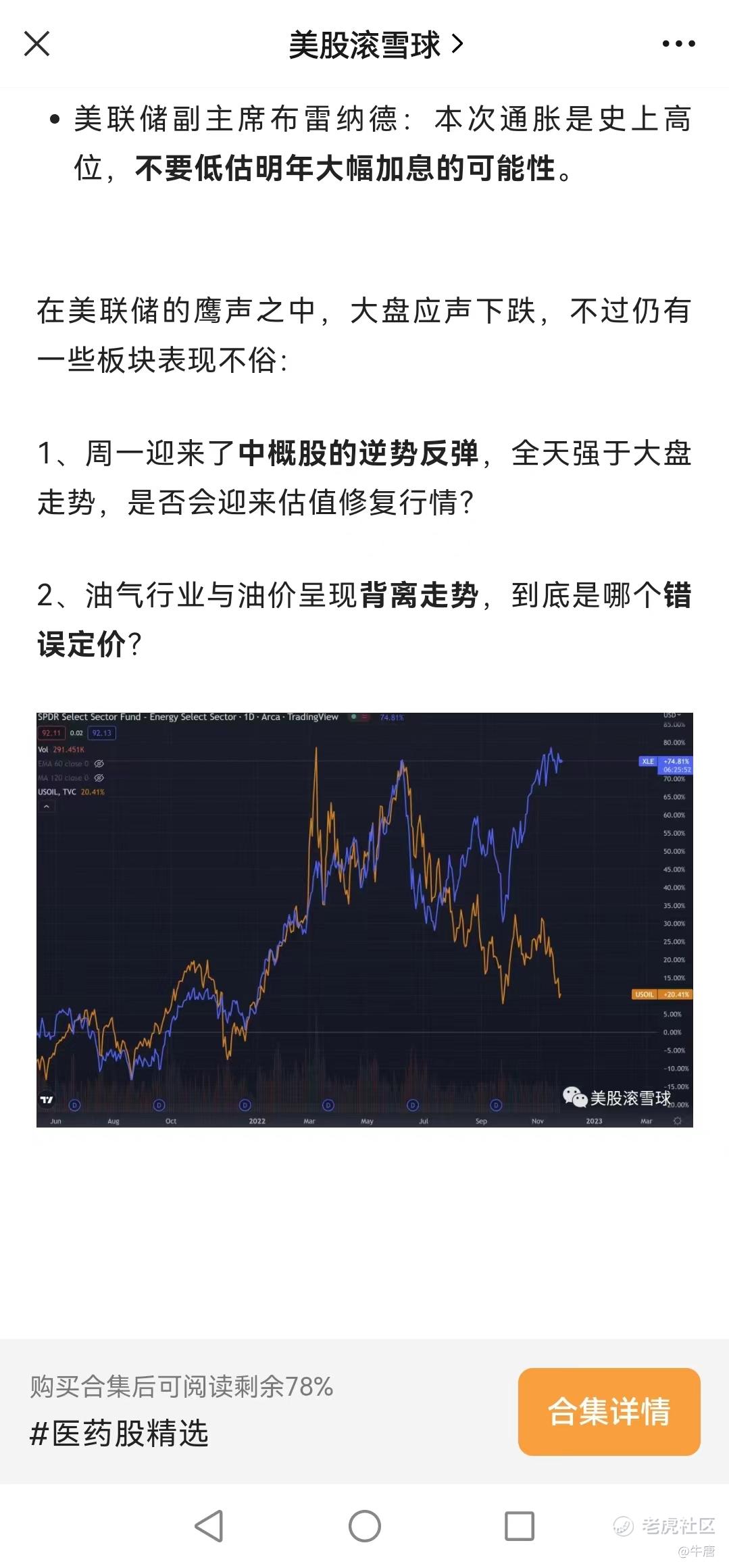Click the right-side percentage price scale

[x=674, y=912]
